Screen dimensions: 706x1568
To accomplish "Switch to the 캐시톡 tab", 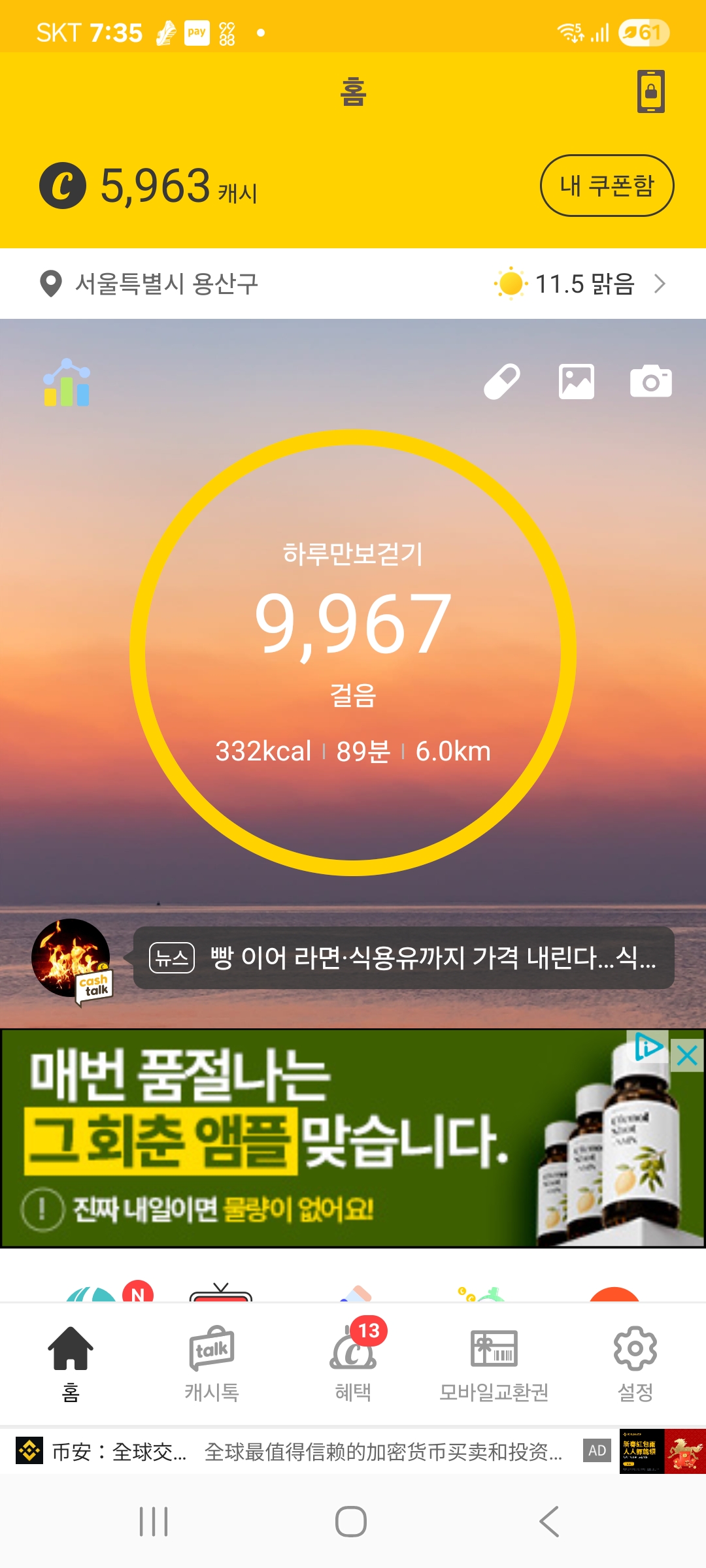I will click(x=212, y=1363).
